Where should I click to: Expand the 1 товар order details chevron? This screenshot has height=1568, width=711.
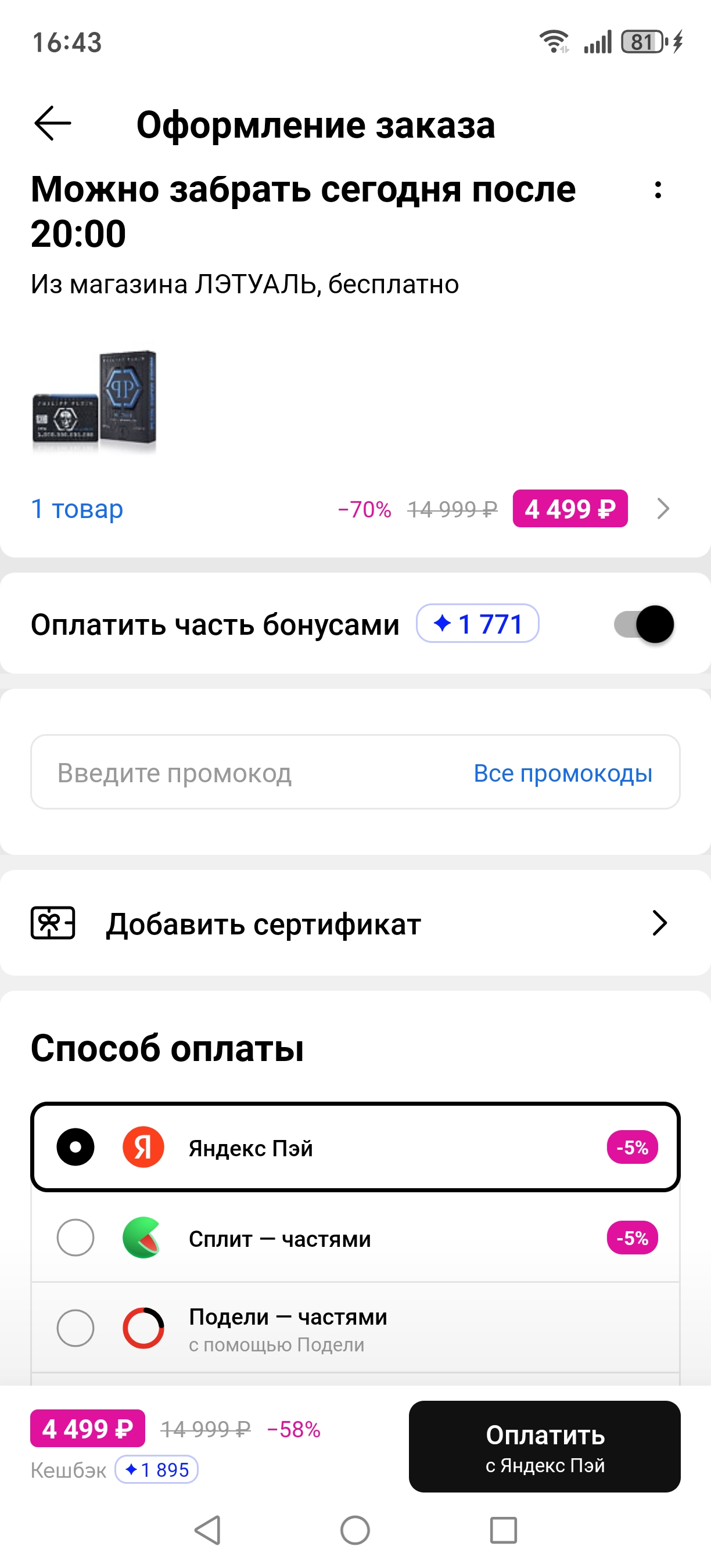point(663,509)
